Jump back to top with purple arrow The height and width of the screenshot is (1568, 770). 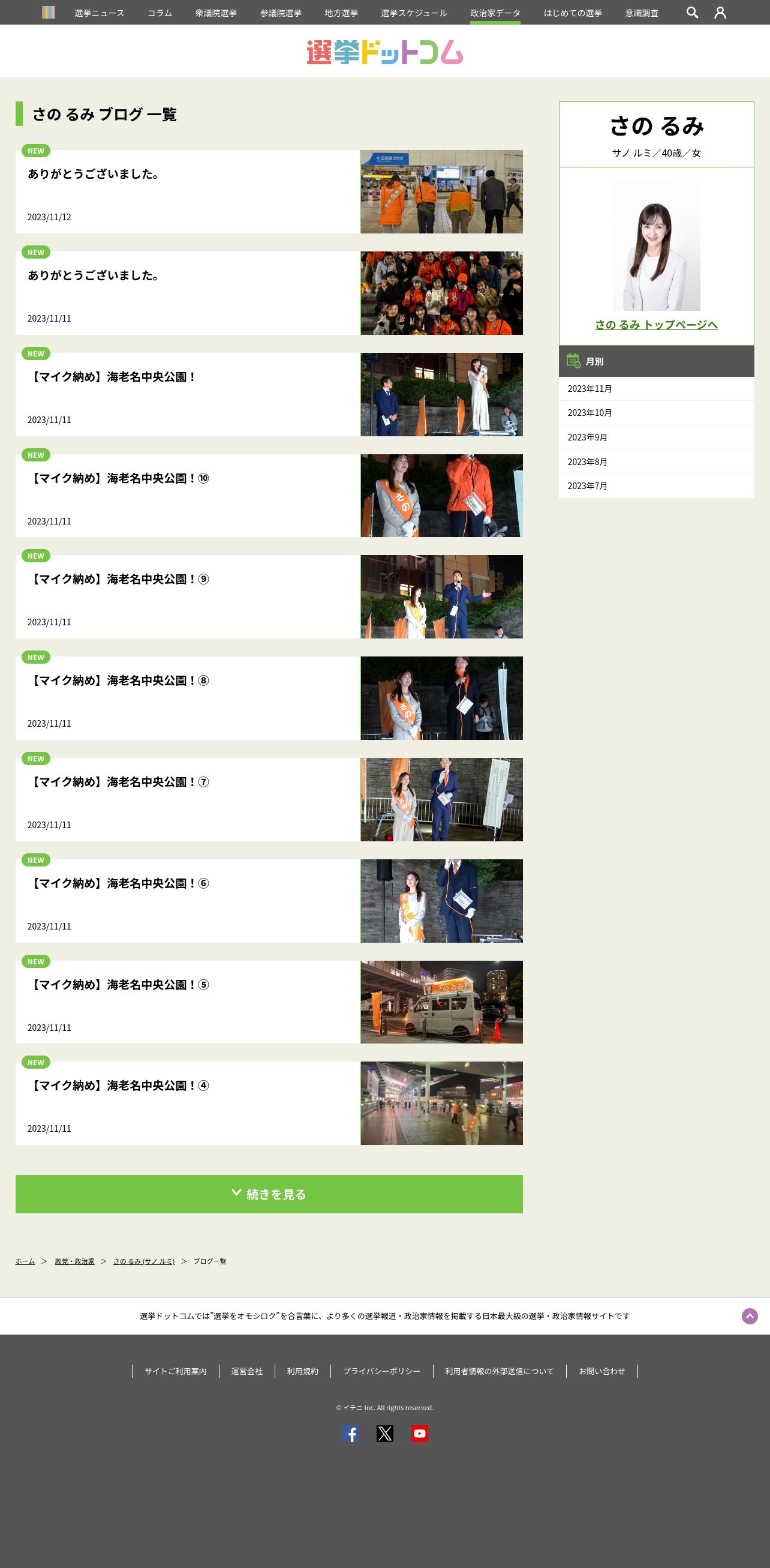coord(750,1316)
